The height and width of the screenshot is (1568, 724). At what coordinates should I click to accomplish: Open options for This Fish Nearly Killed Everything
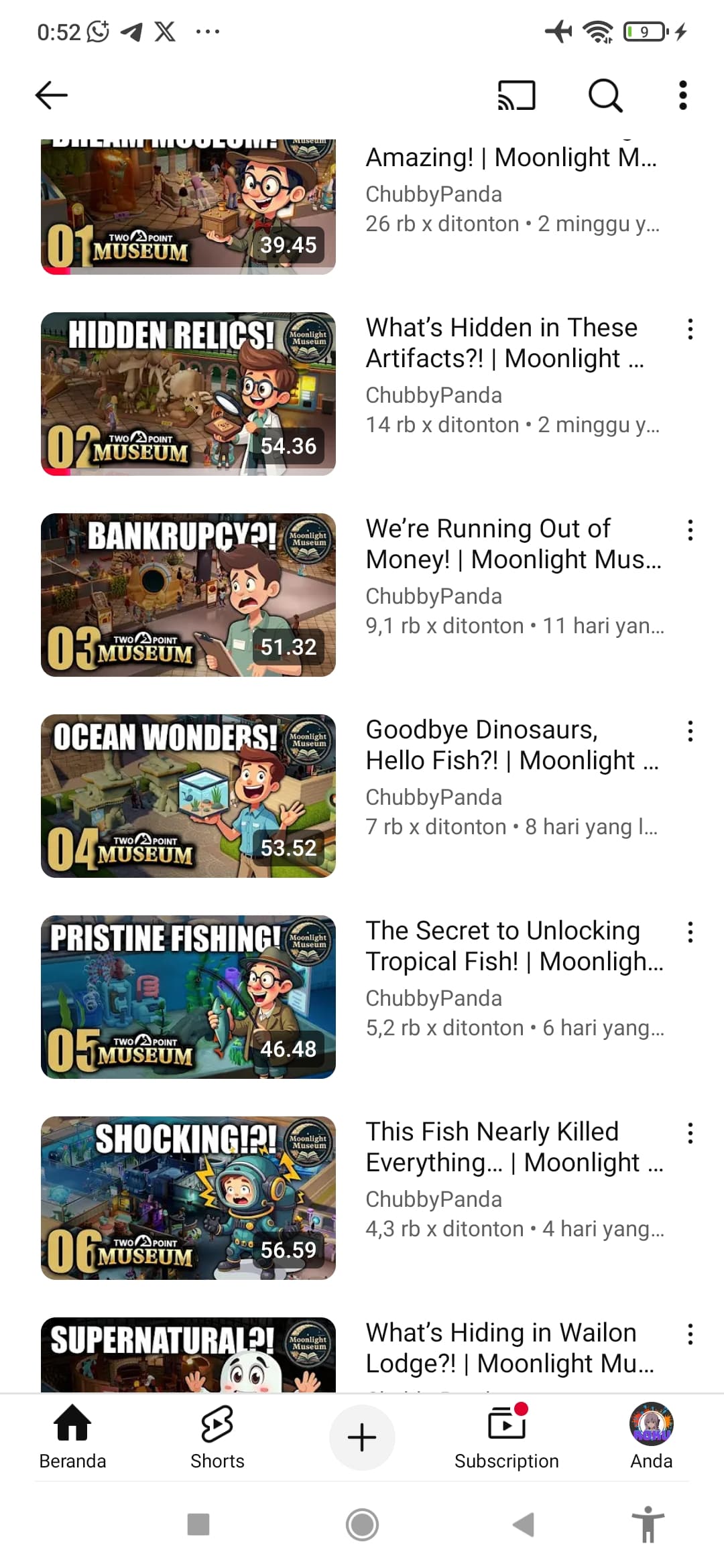click(690, 1133)
